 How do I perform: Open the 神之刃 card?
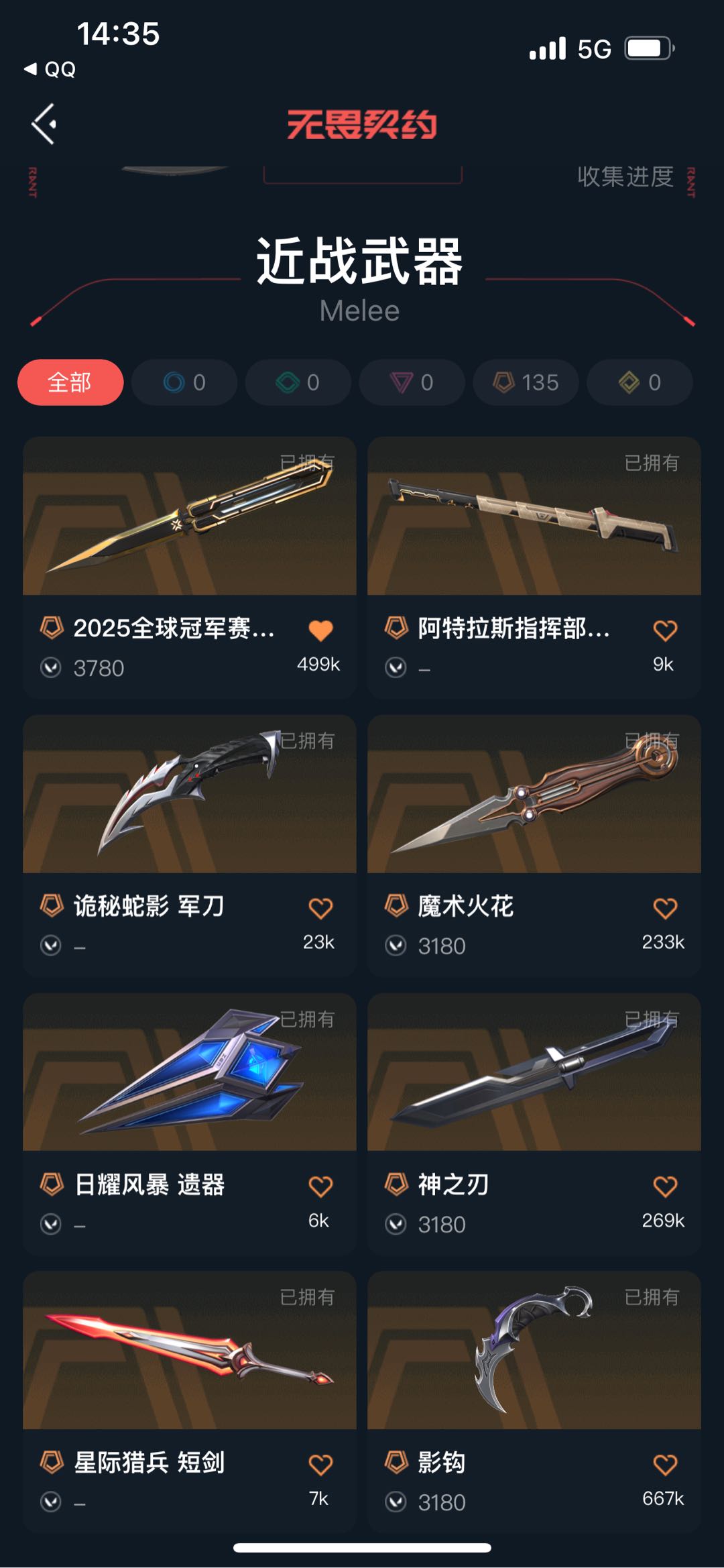tap(534, 1124)
